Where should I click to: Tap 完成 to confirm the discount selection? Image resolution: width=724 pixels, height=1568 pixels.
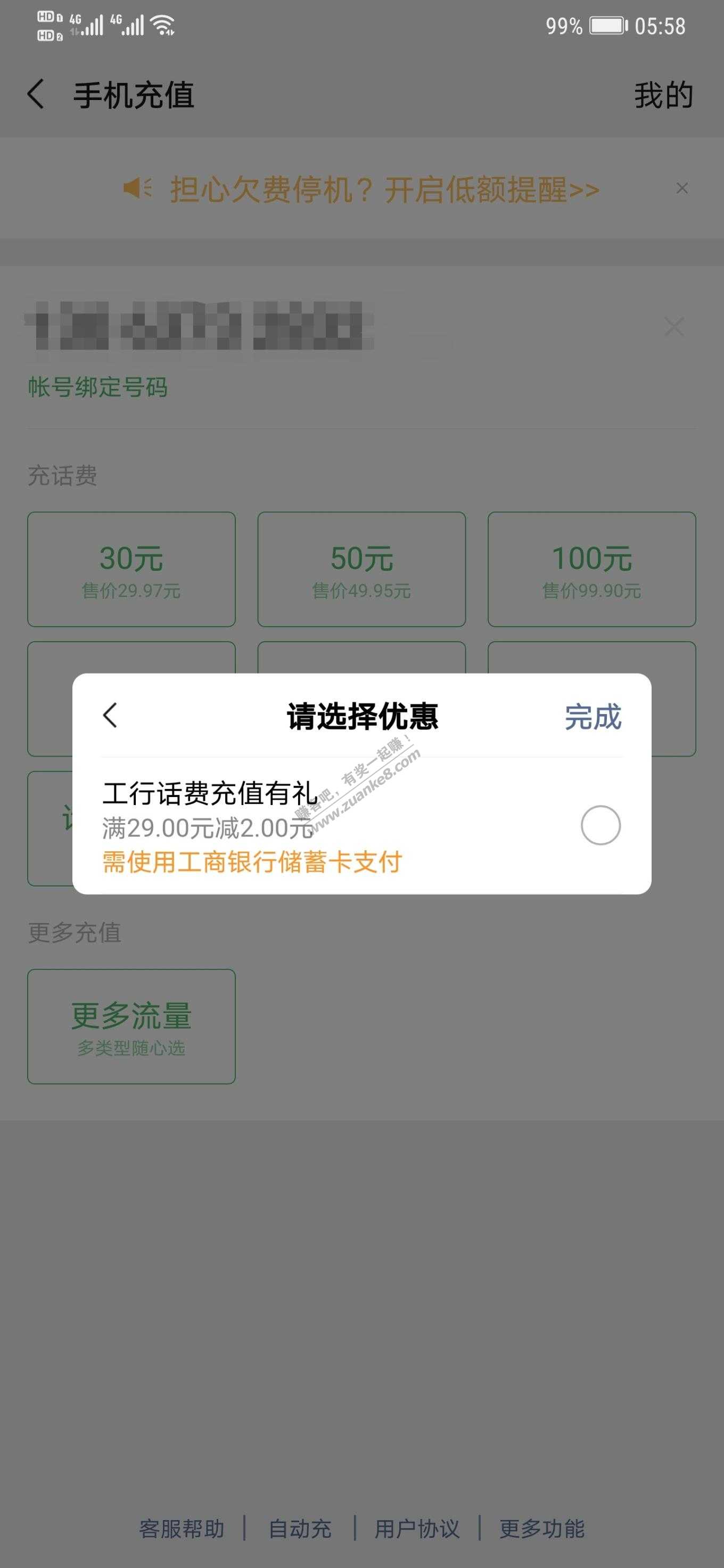point(593,717)
